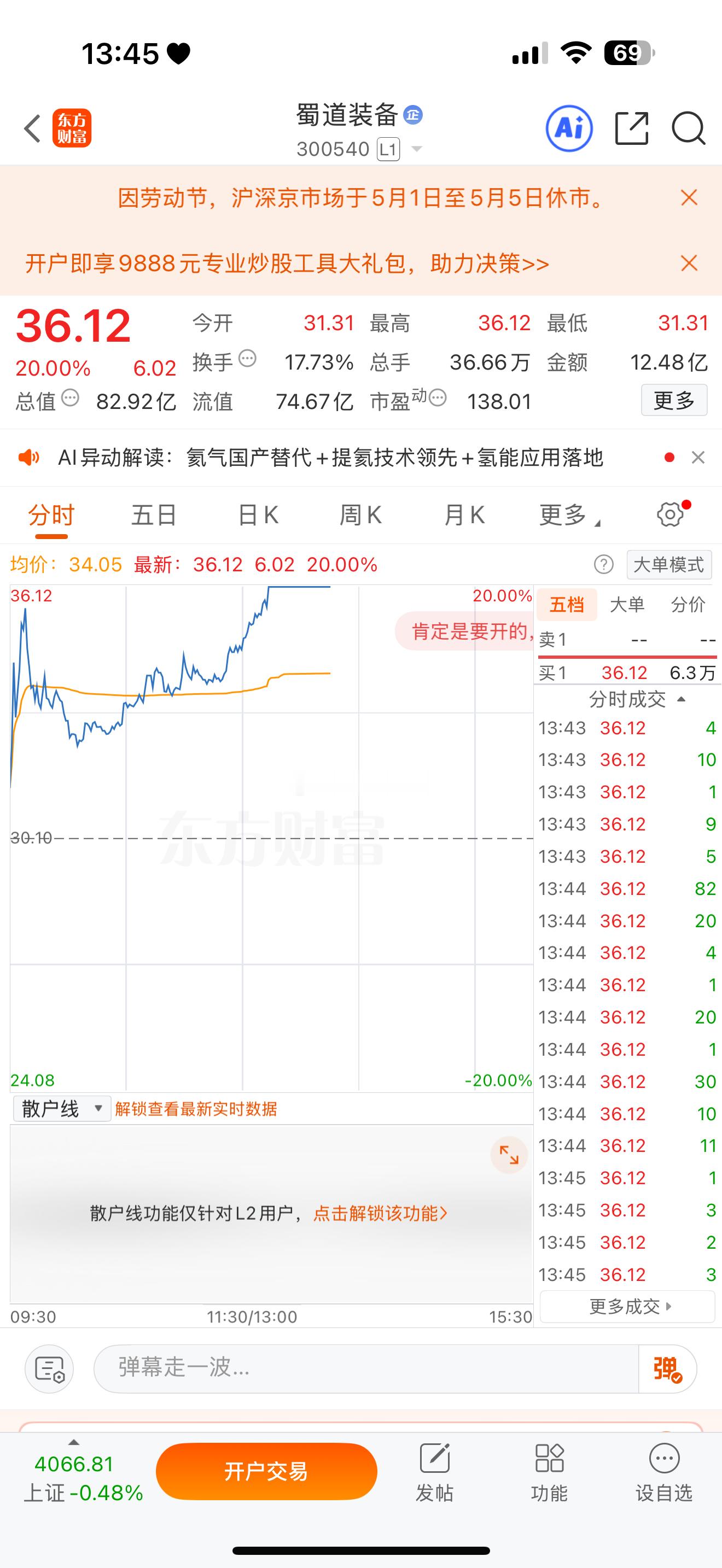Open the barrage comment icon beside input
The height and width of the screenshot is (1568, 722).
coord(50,1370)
